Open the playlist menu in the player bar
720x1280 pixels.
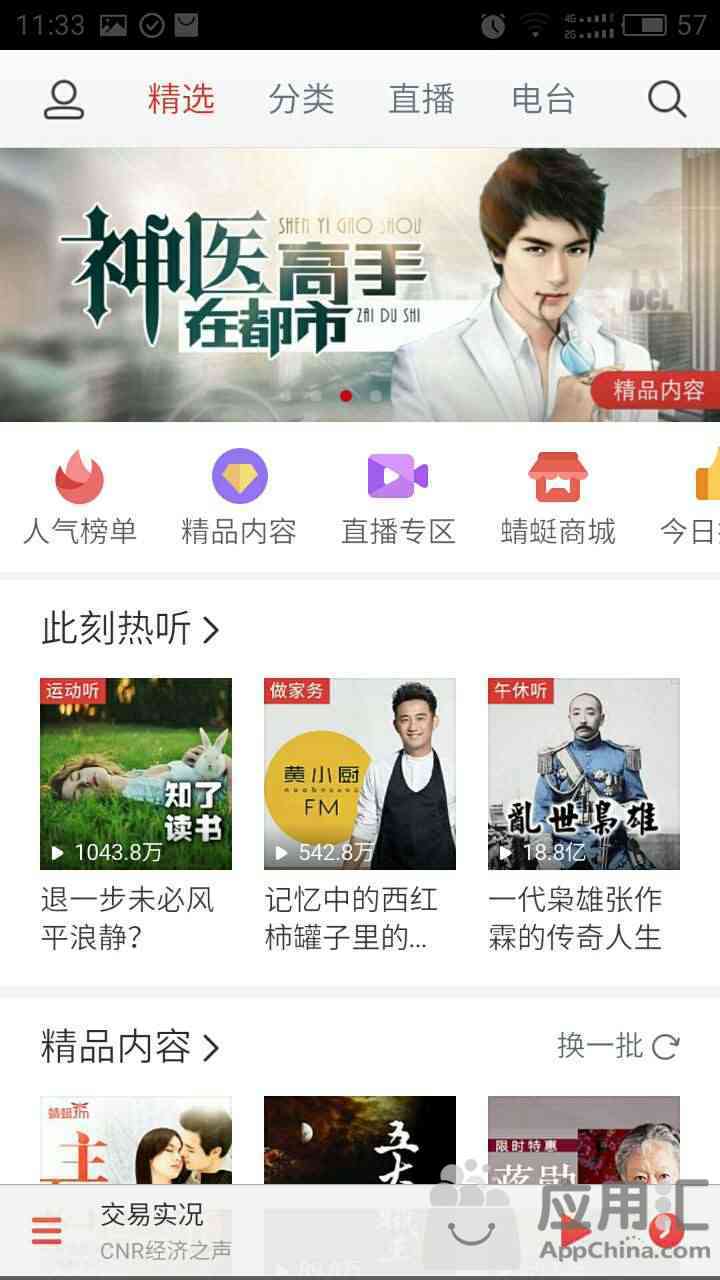point(46,1231)
